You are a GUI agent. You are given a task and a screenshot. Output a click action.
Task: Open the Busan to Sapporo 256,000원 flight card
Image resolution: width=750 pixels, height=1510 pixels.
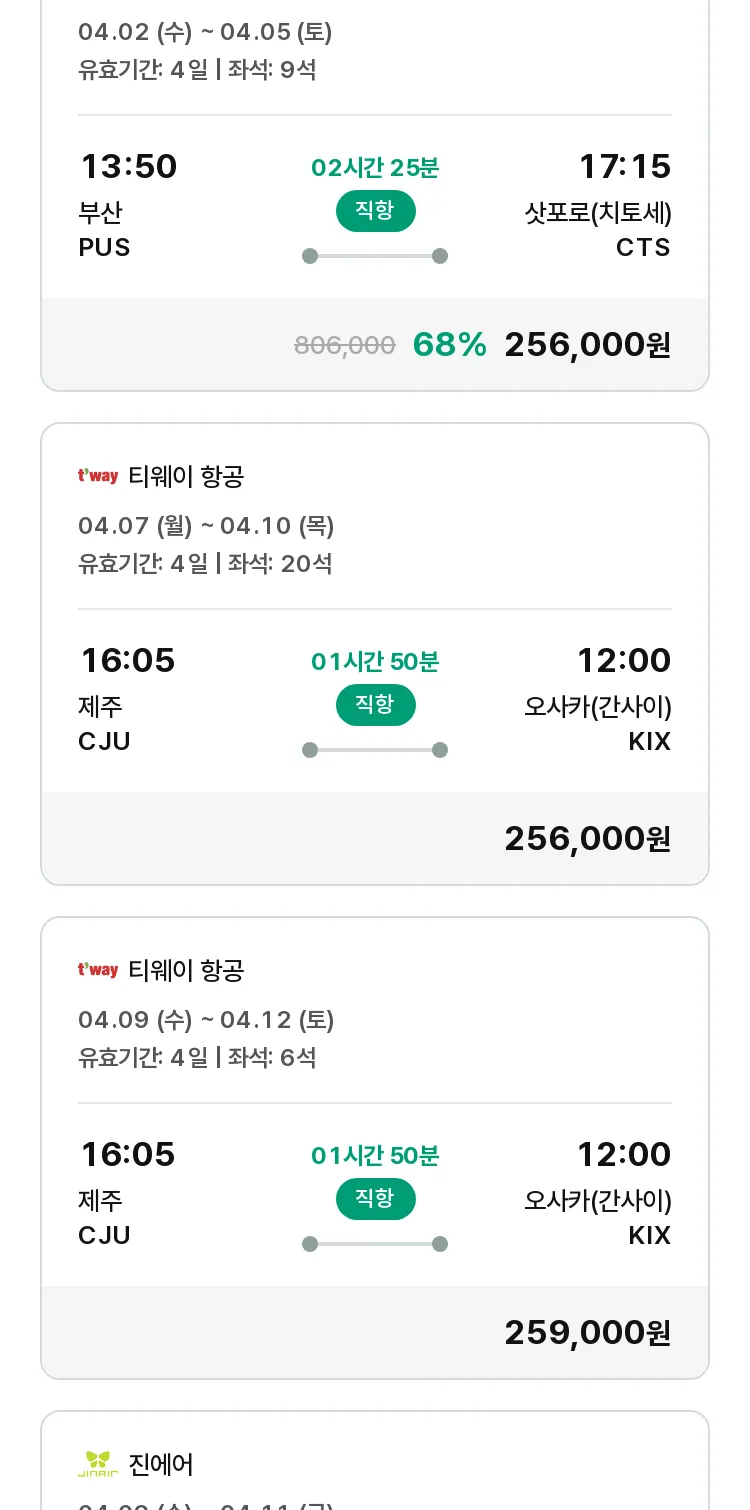tap(375, 195)
